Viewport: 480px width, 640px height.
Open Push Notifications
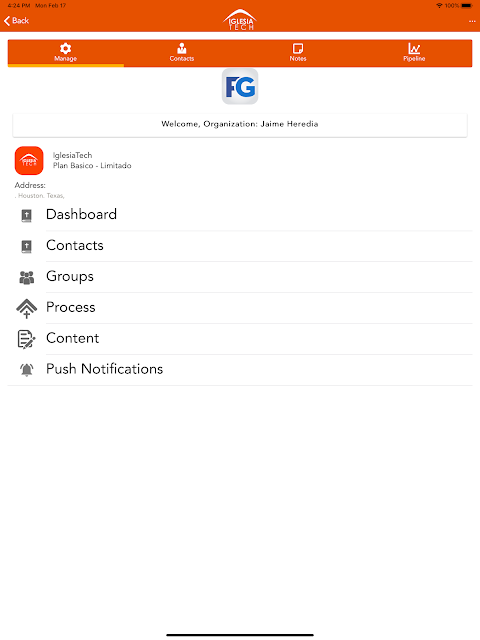point(240,370)
